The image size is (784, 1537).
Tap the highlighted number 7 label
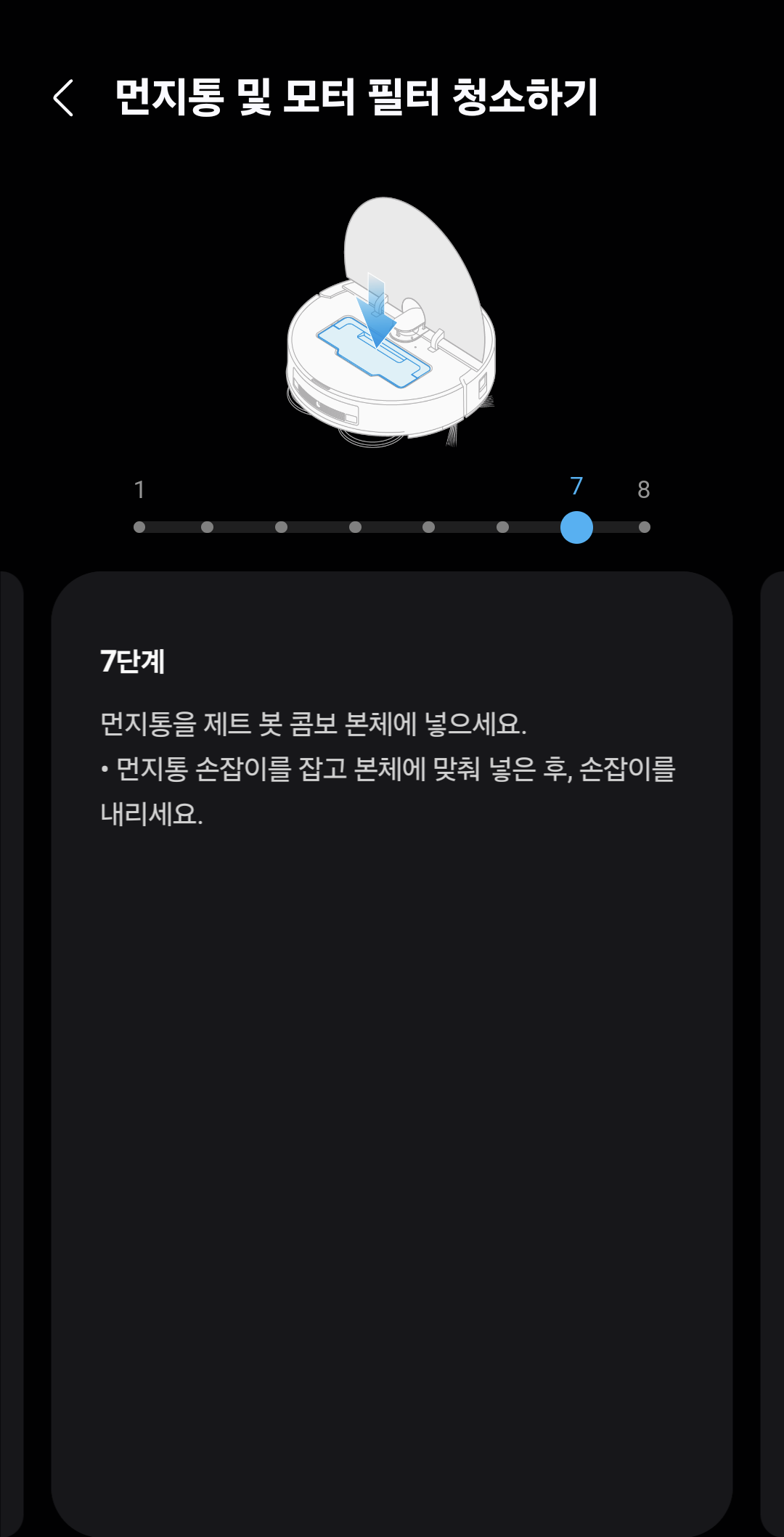577,486
